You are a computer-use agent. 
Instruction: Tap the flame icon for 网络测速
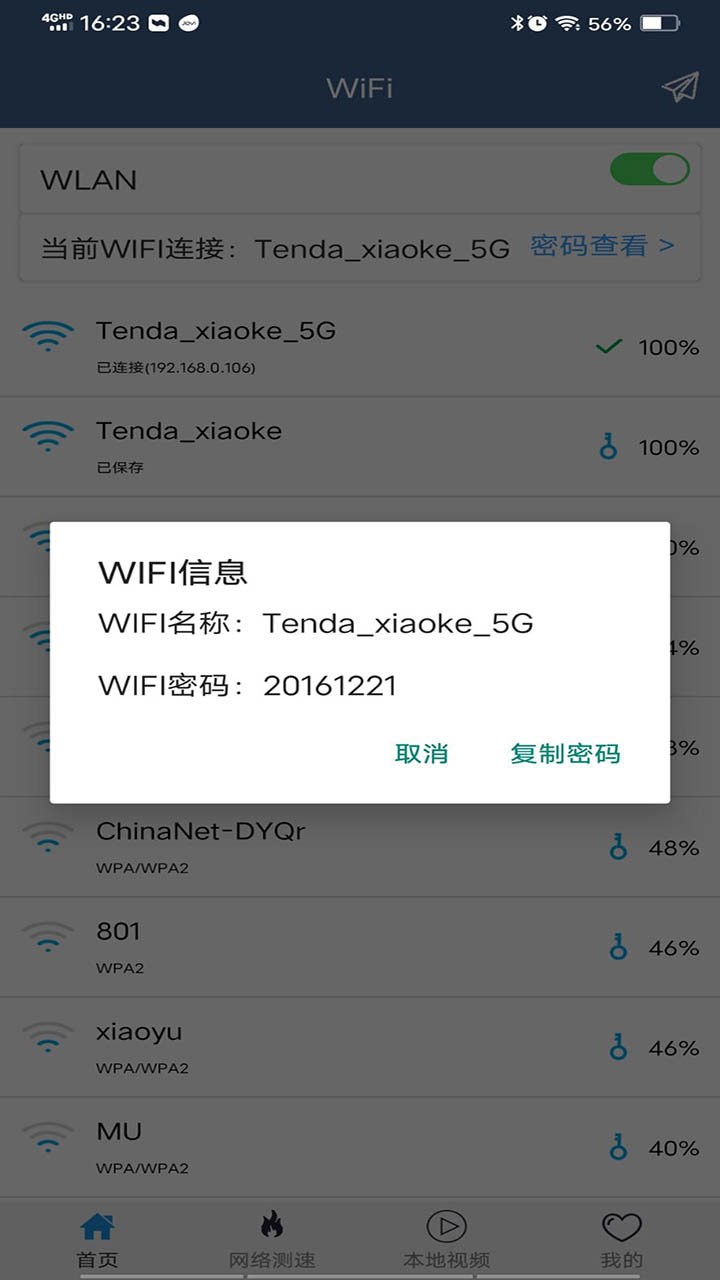click(272, 1226)
